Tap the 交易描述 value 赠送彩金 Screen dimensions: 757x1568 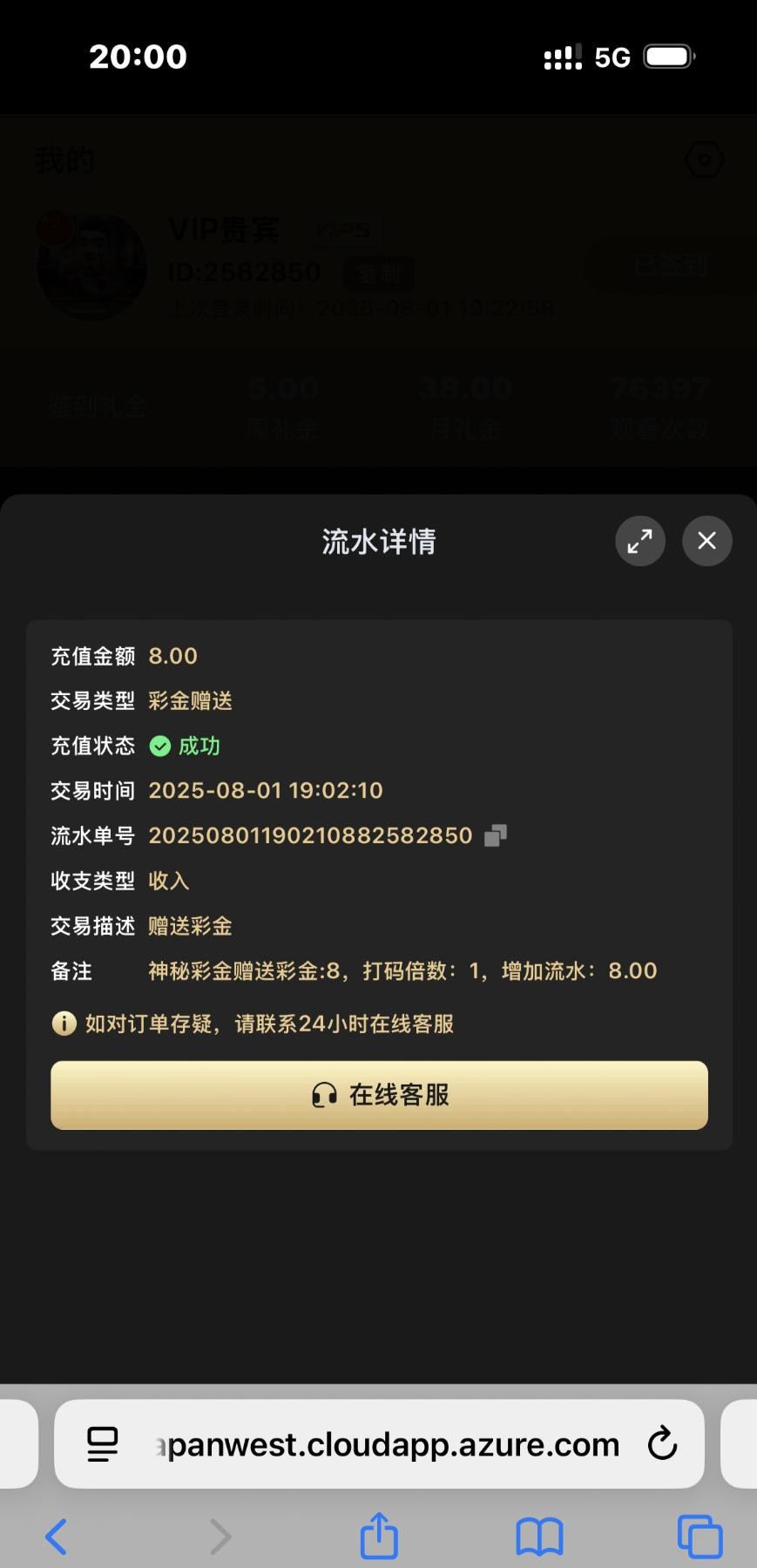coord(190,926)
